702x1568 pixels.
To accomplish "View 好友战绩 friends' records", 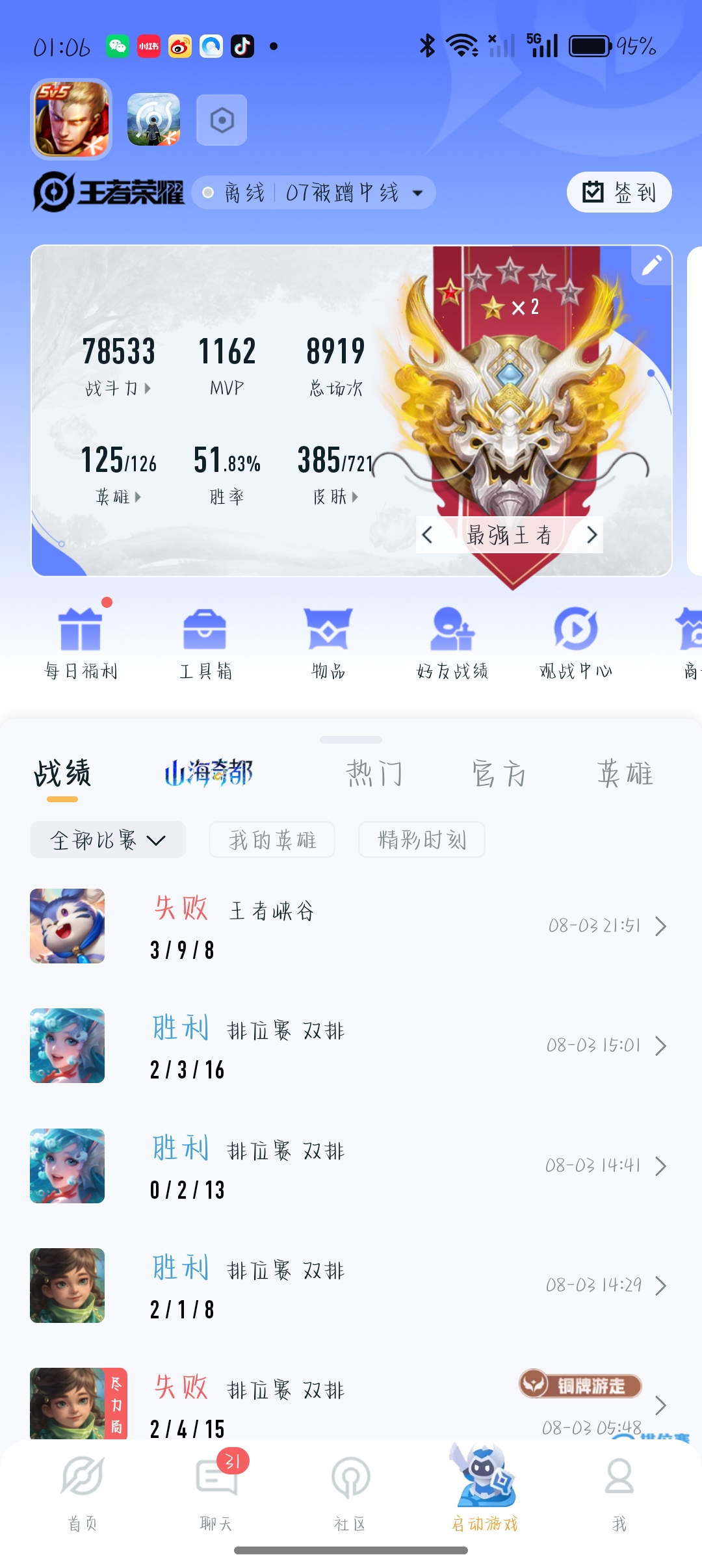I will coord(452,644).
